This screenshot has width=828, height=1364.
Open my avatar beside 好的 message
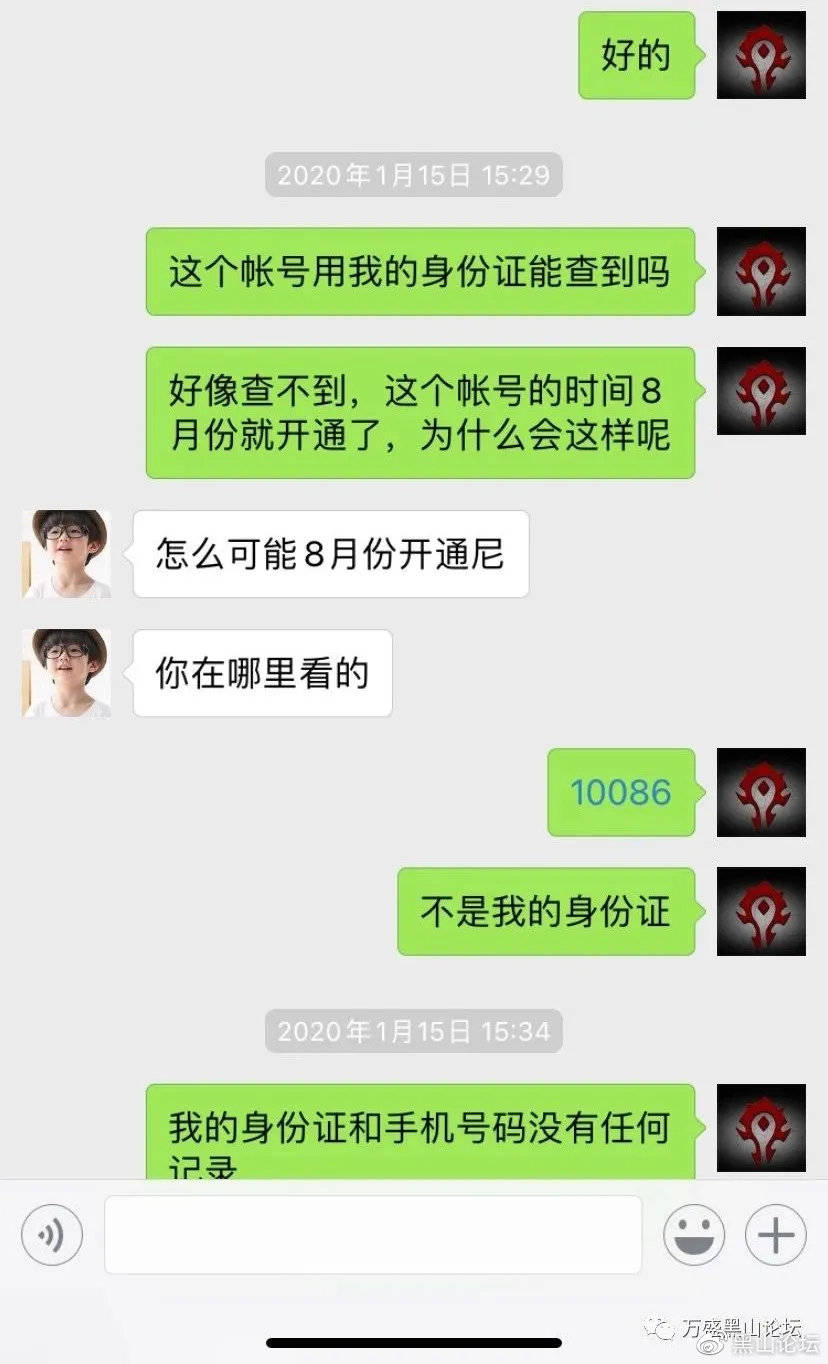click(761, 55)
